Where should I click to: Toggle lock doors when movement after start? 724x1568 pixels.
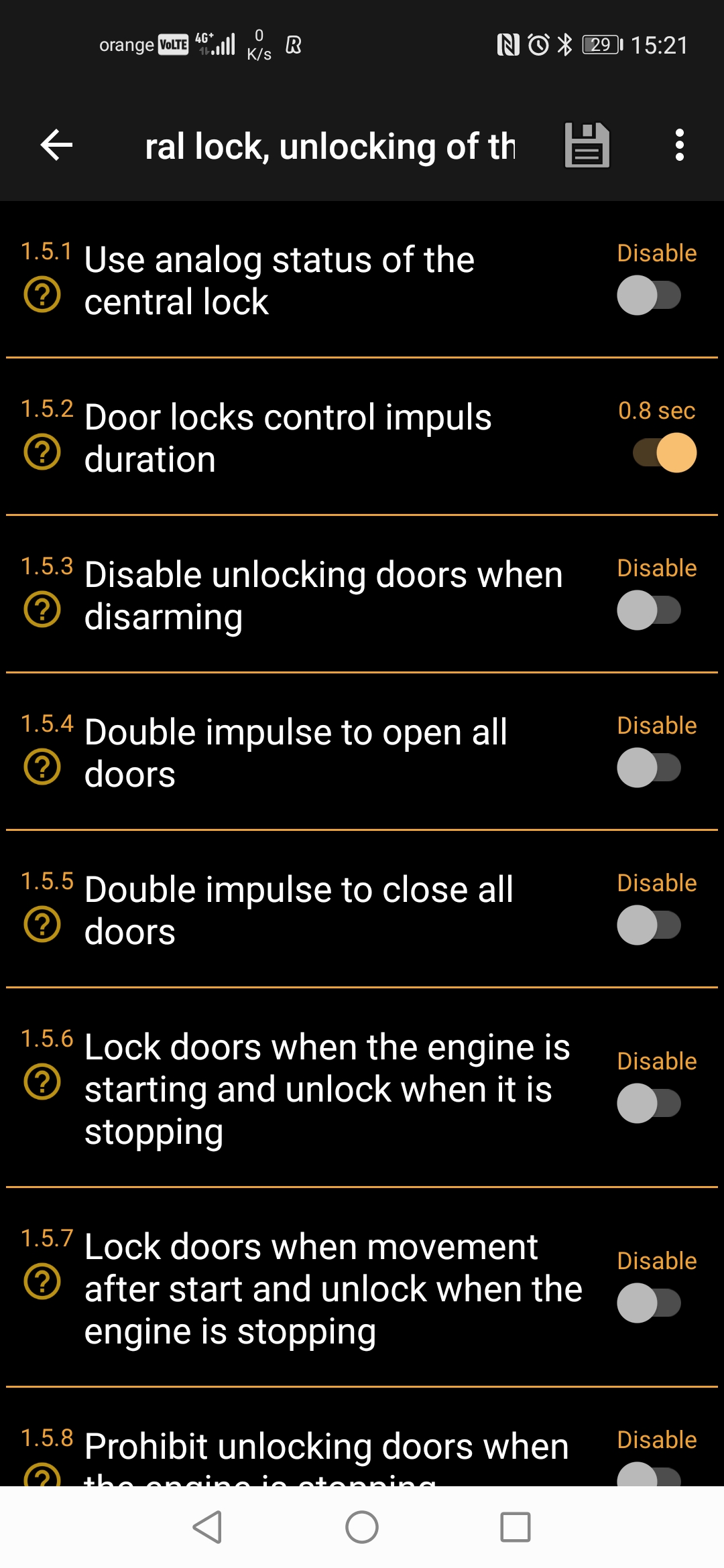tap(649, 1303)
